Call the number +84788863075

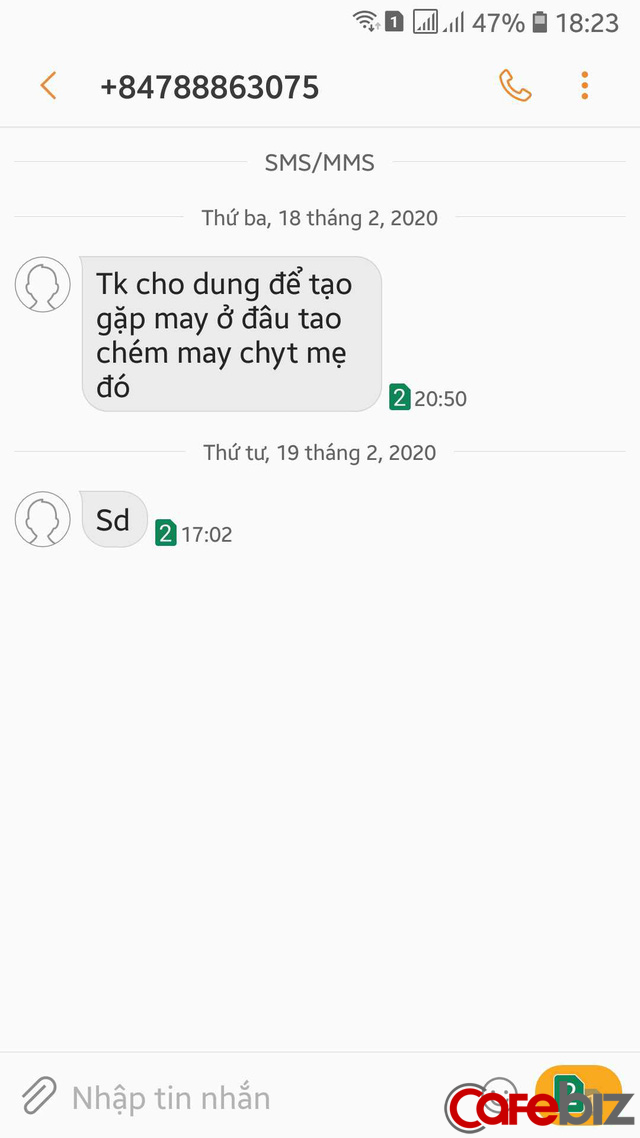pos(515,86)
